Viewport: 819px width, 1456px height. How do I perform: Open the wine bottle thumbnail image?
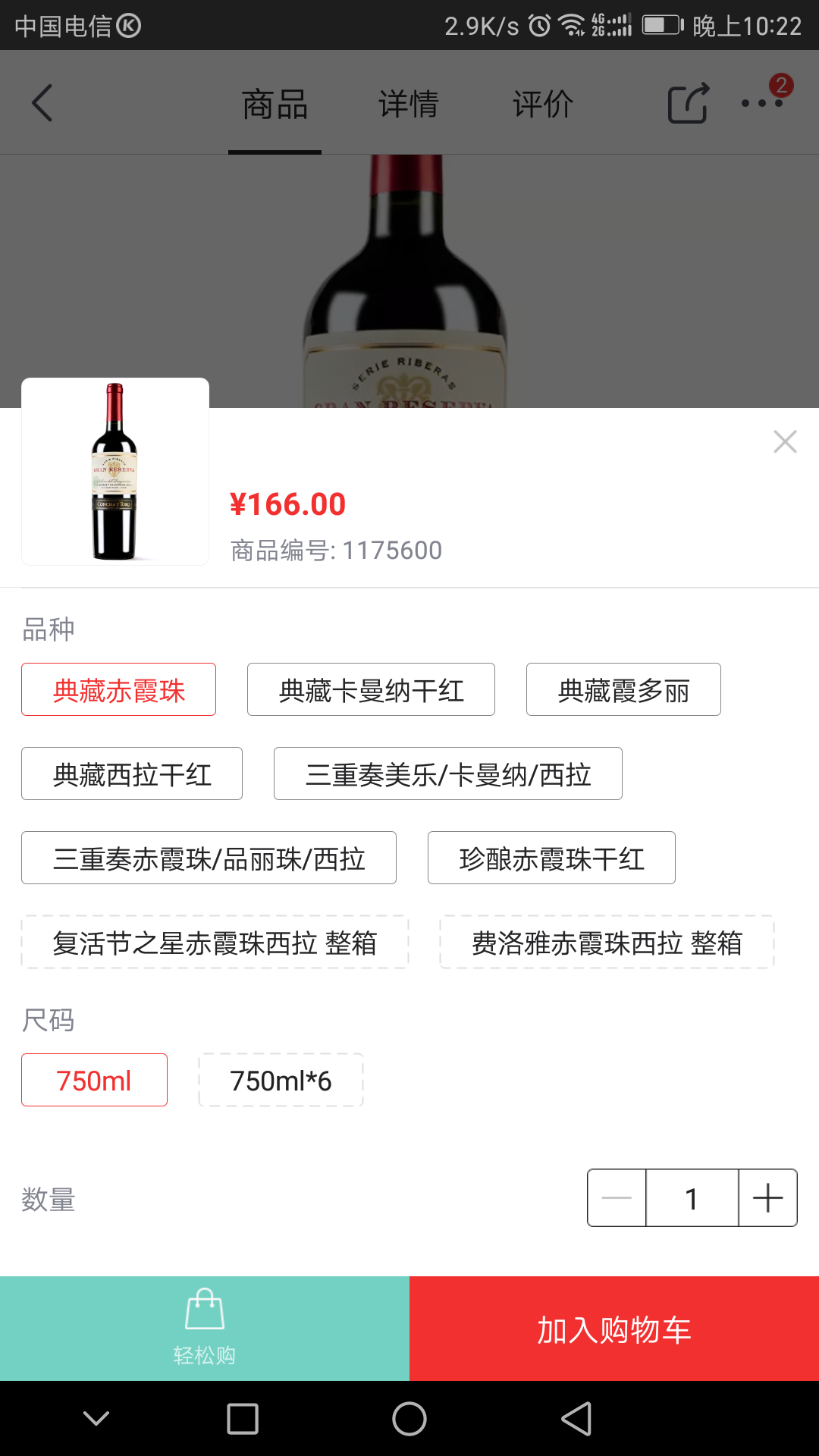[x=115, y=472]
